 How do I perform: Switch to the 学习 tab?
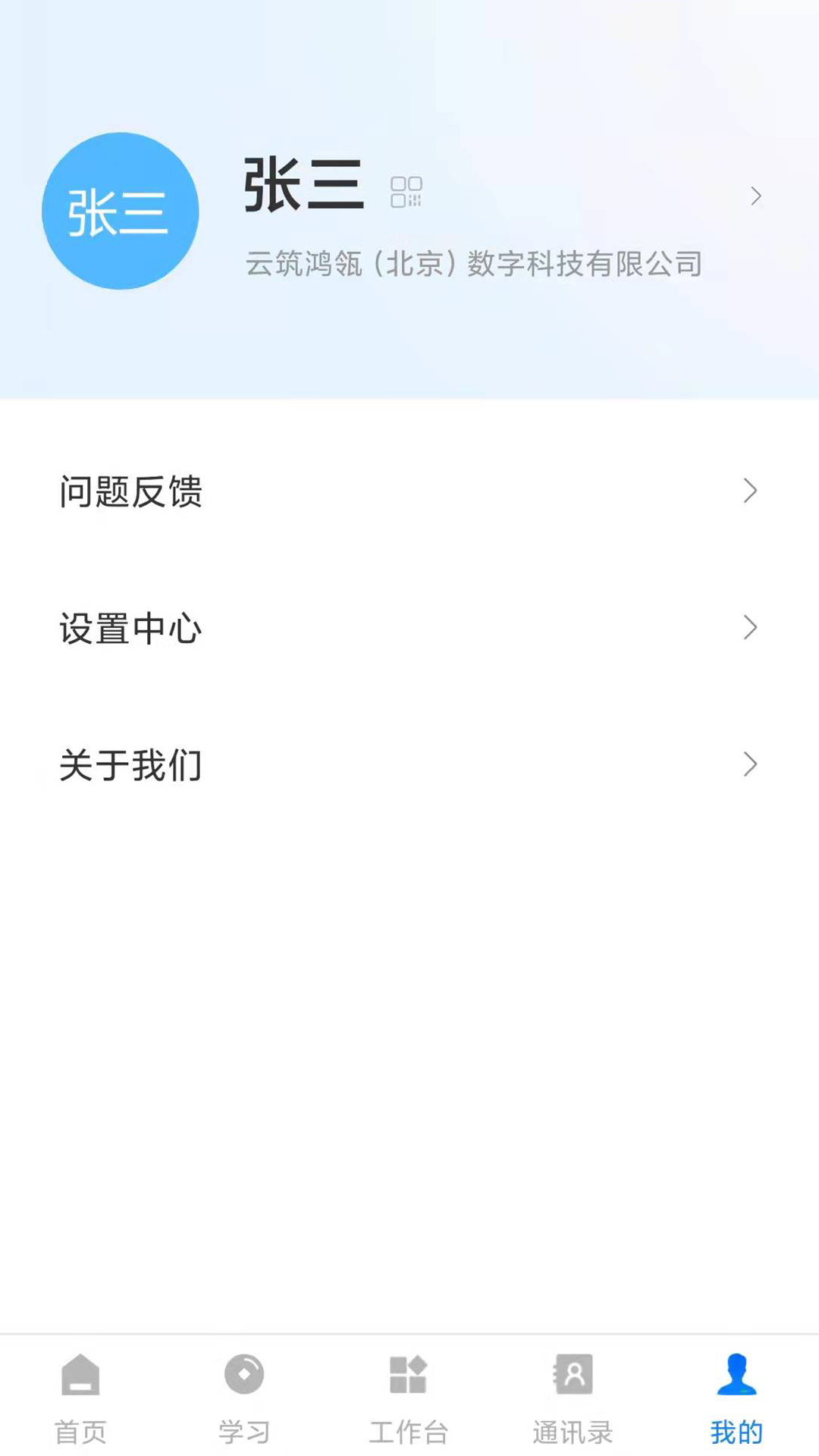(x=244, y=1397)
